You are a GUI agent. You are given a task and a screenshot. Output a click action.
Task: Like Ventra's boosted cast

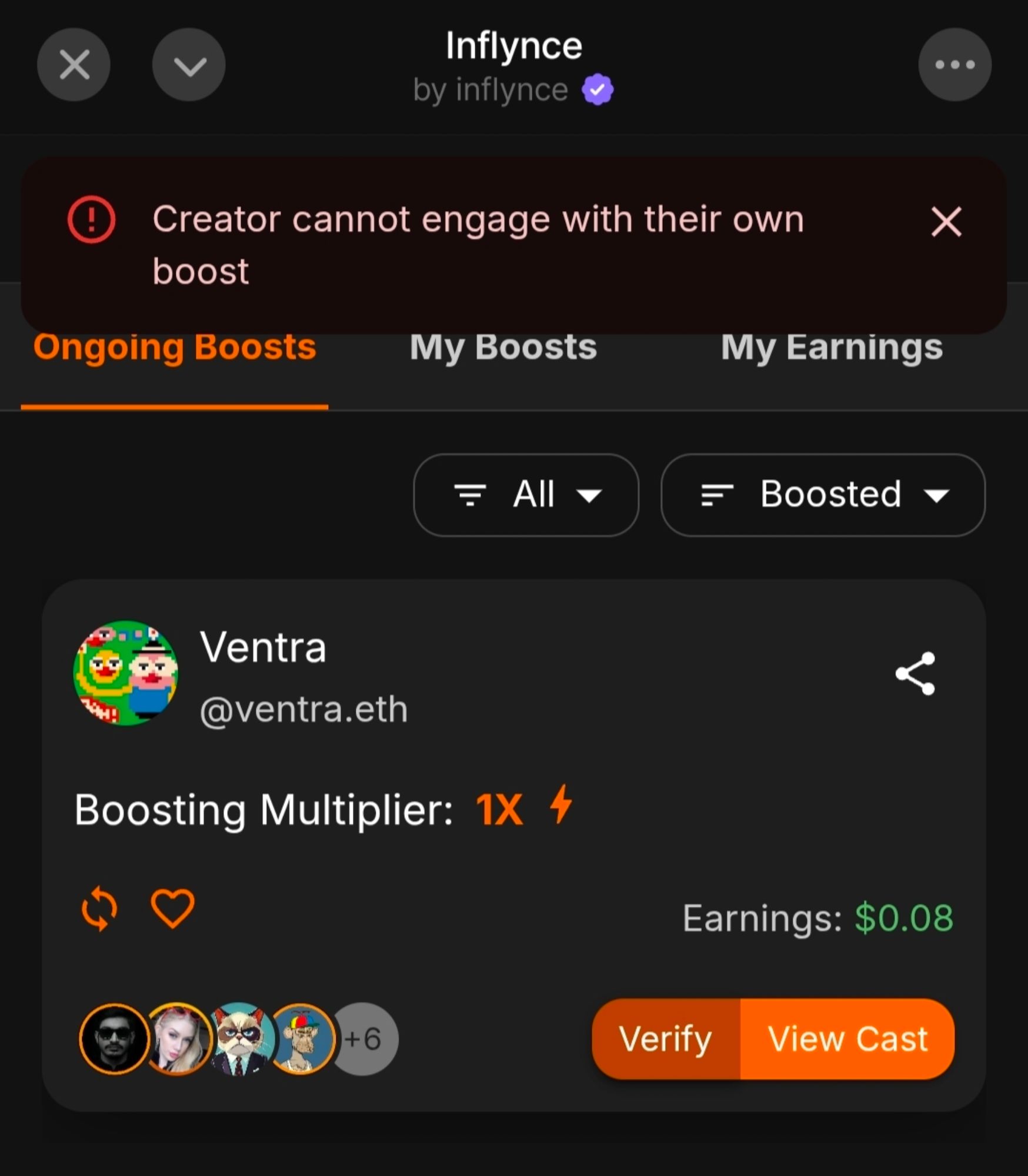172,908
